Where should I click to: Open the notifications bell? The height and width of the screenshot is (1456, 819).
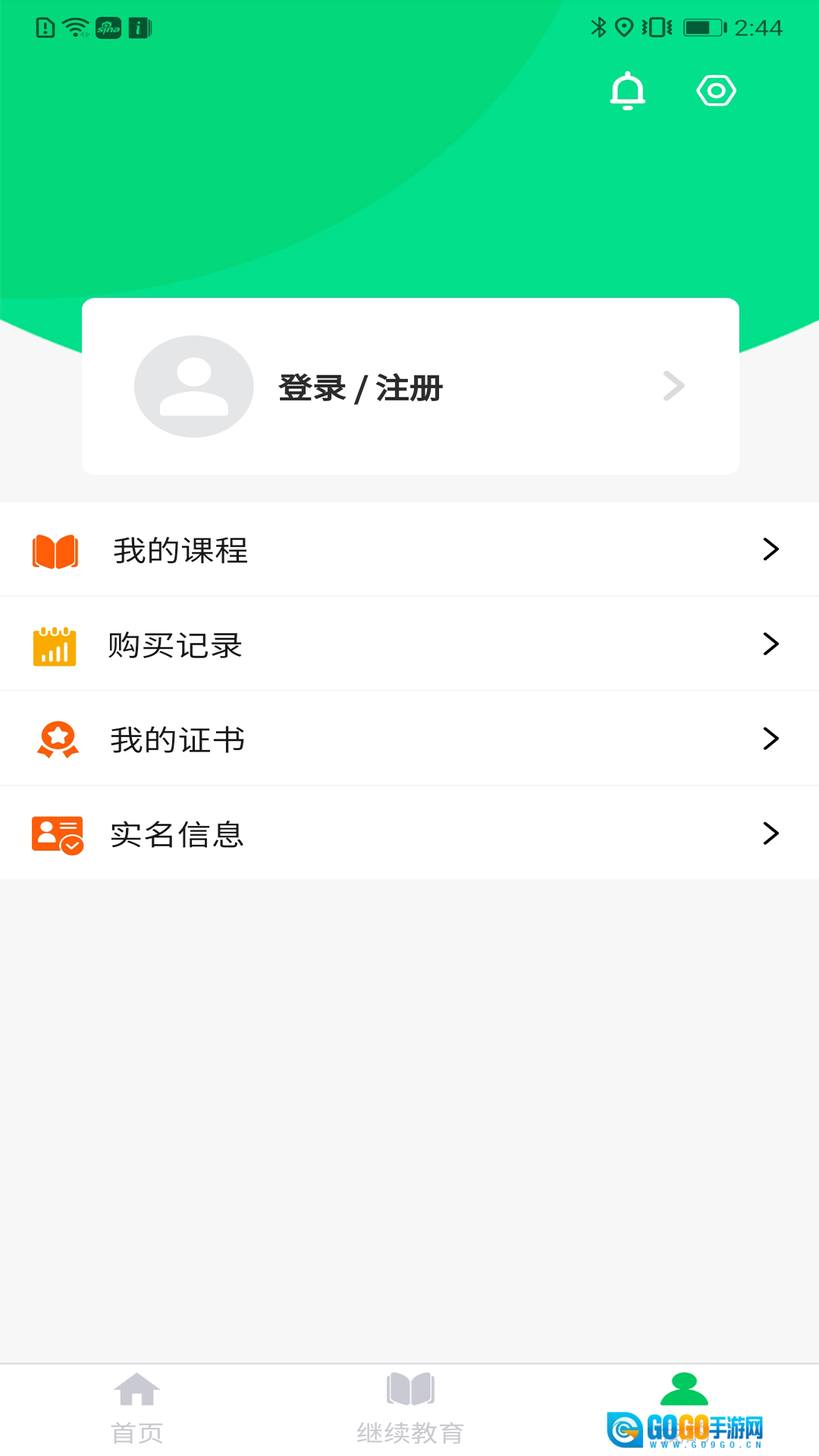pos(627,91)
